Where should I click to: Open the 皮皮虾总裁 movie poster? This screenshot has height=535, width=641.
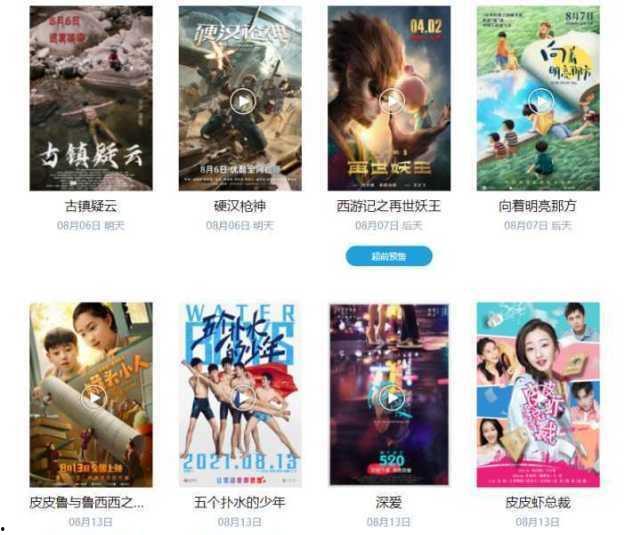pos(538,395)
